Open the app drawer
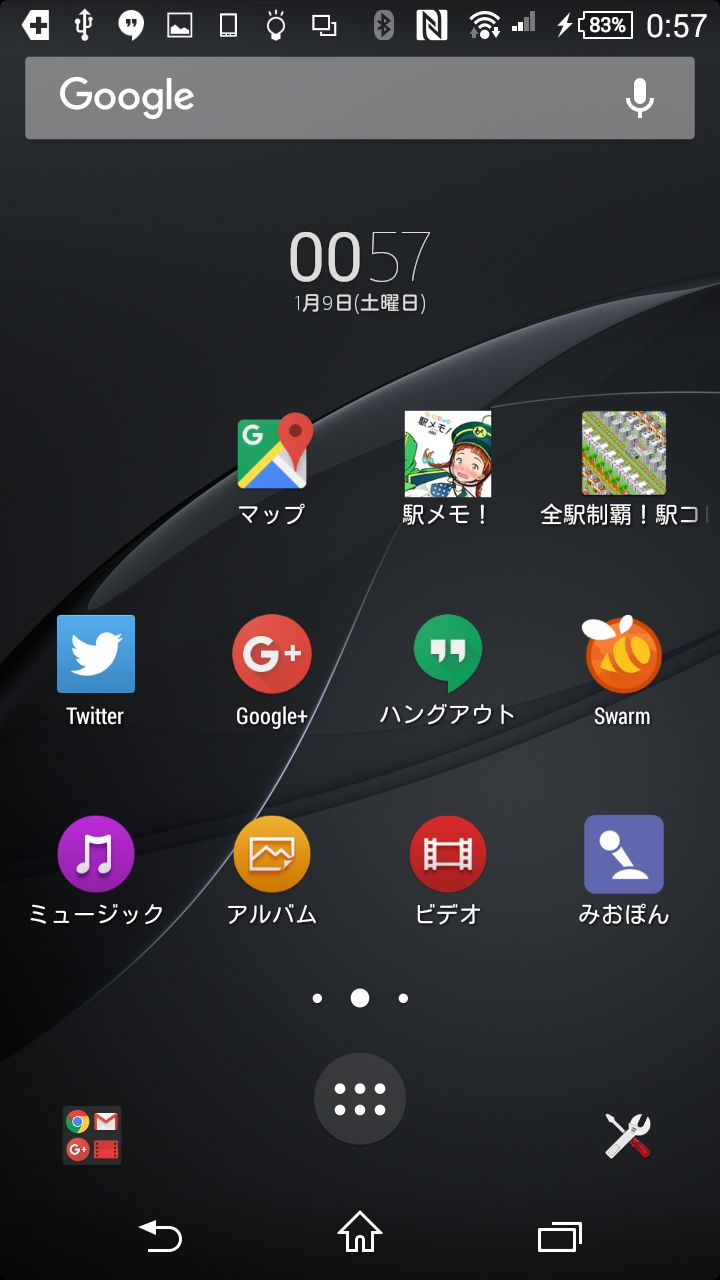This screenshot has width=720, height=1280. click(x=360, y=1098)
